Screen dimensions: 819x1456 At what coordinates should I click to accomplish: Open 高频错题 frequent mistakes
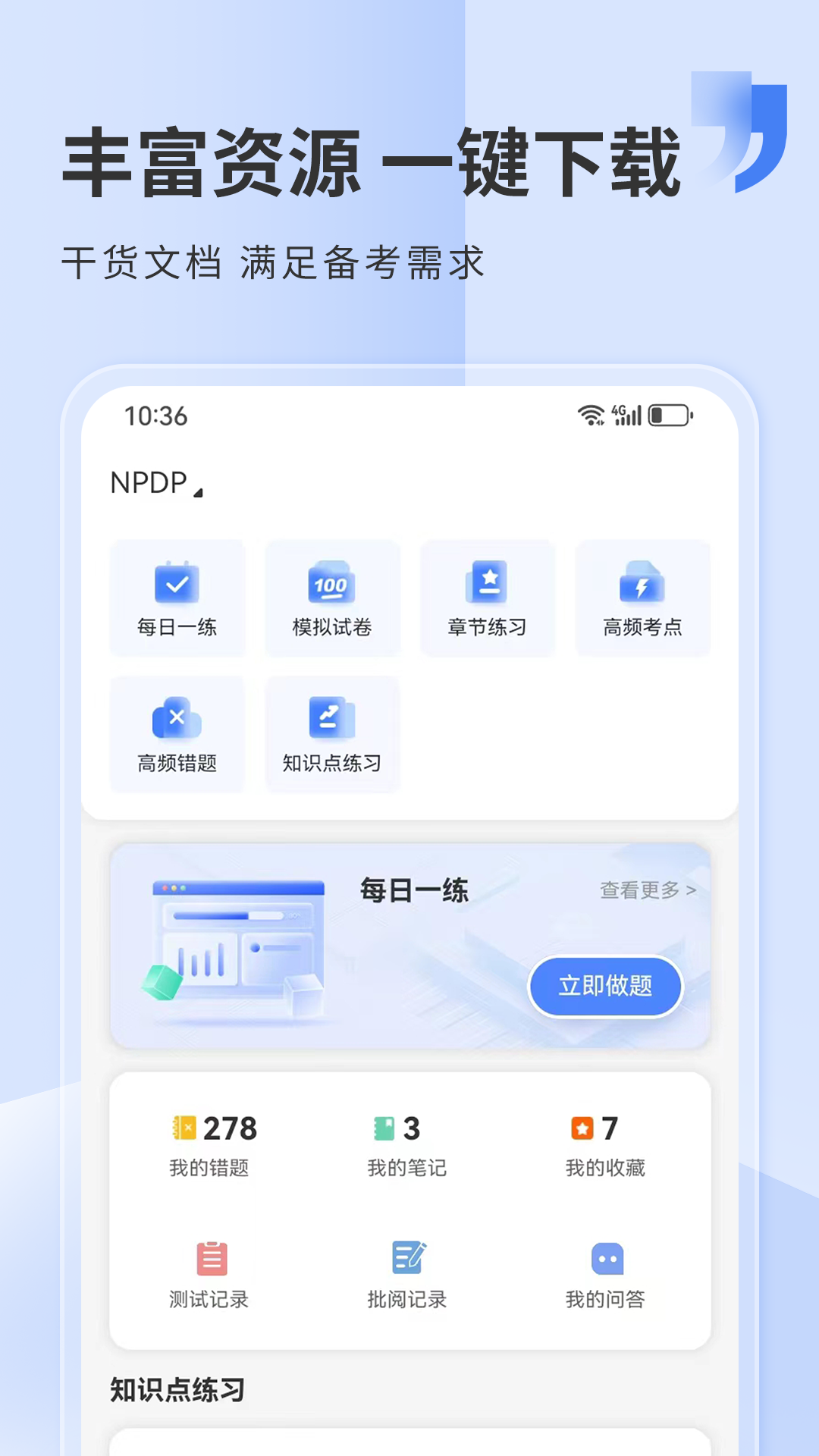177,733
